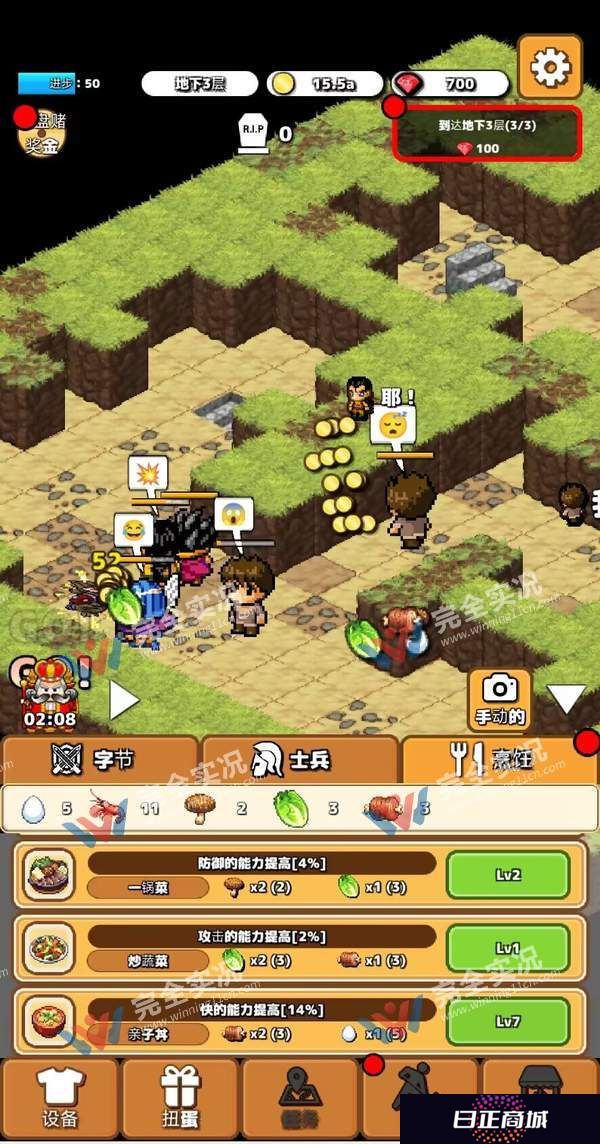The width and height of the screenshot is (600, 1144).
Task: Switch to the 字节 tab
Action: (x=99, y=761)
